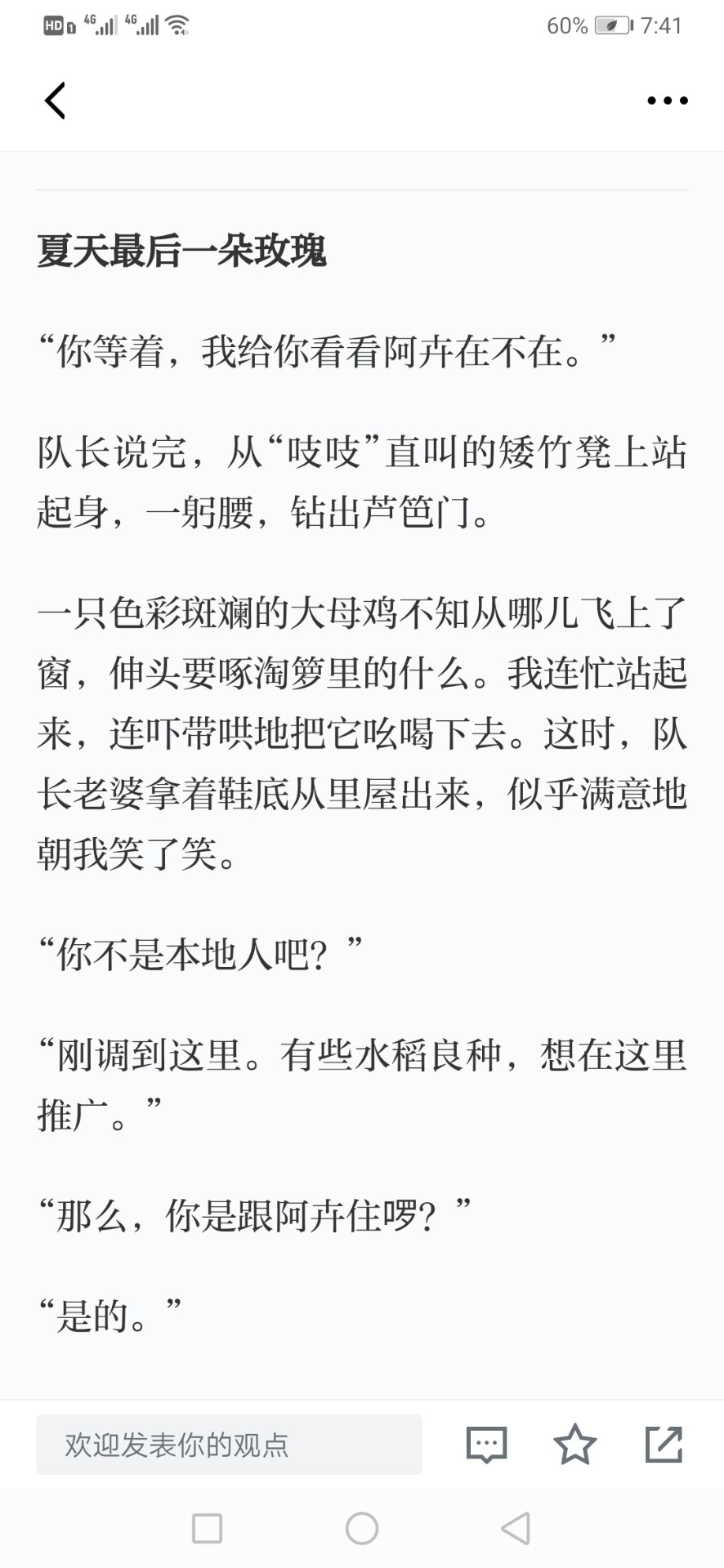Open recent apps with square button

[207, 1528]
